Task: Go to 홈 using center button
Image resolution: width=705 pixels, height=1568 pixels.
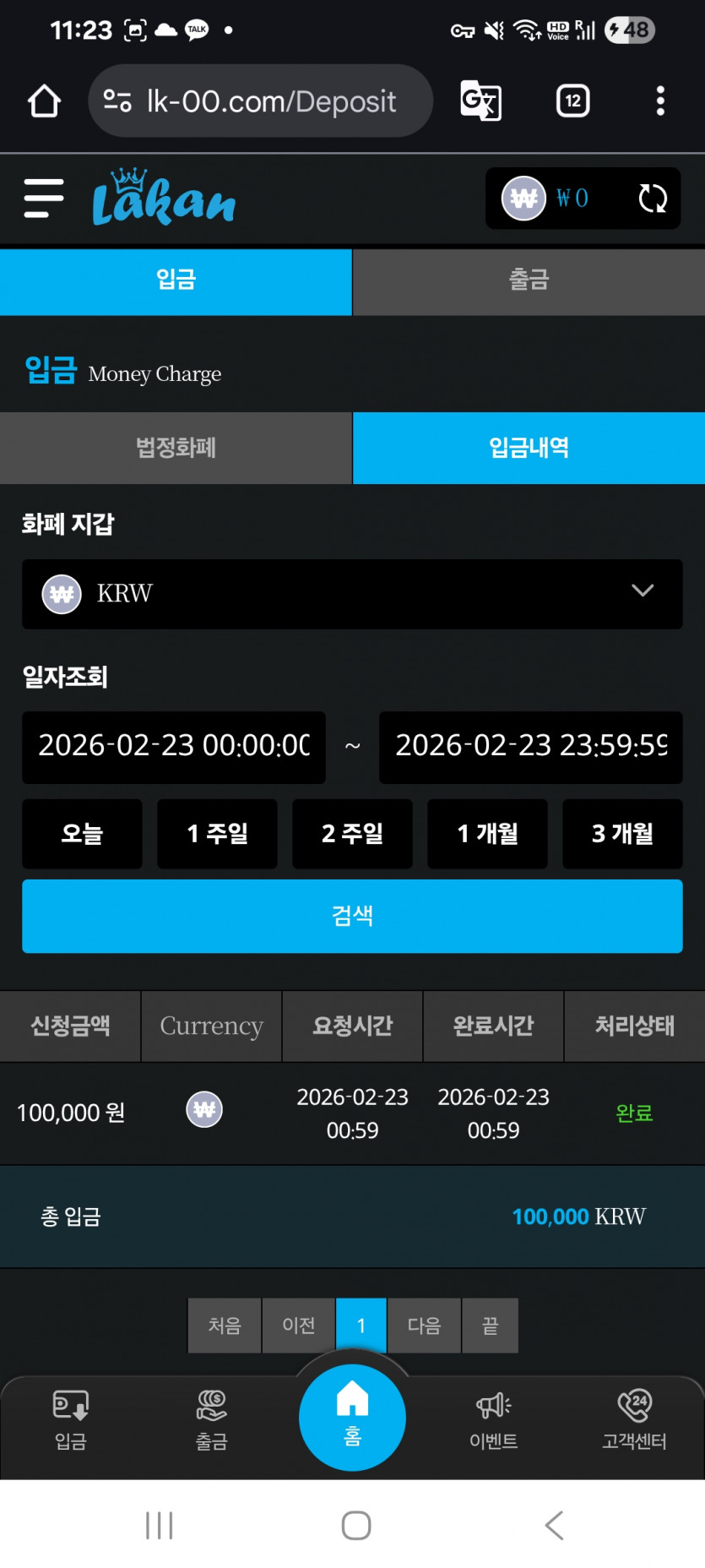Action: pyautogui.click(x=352, y=1417)
